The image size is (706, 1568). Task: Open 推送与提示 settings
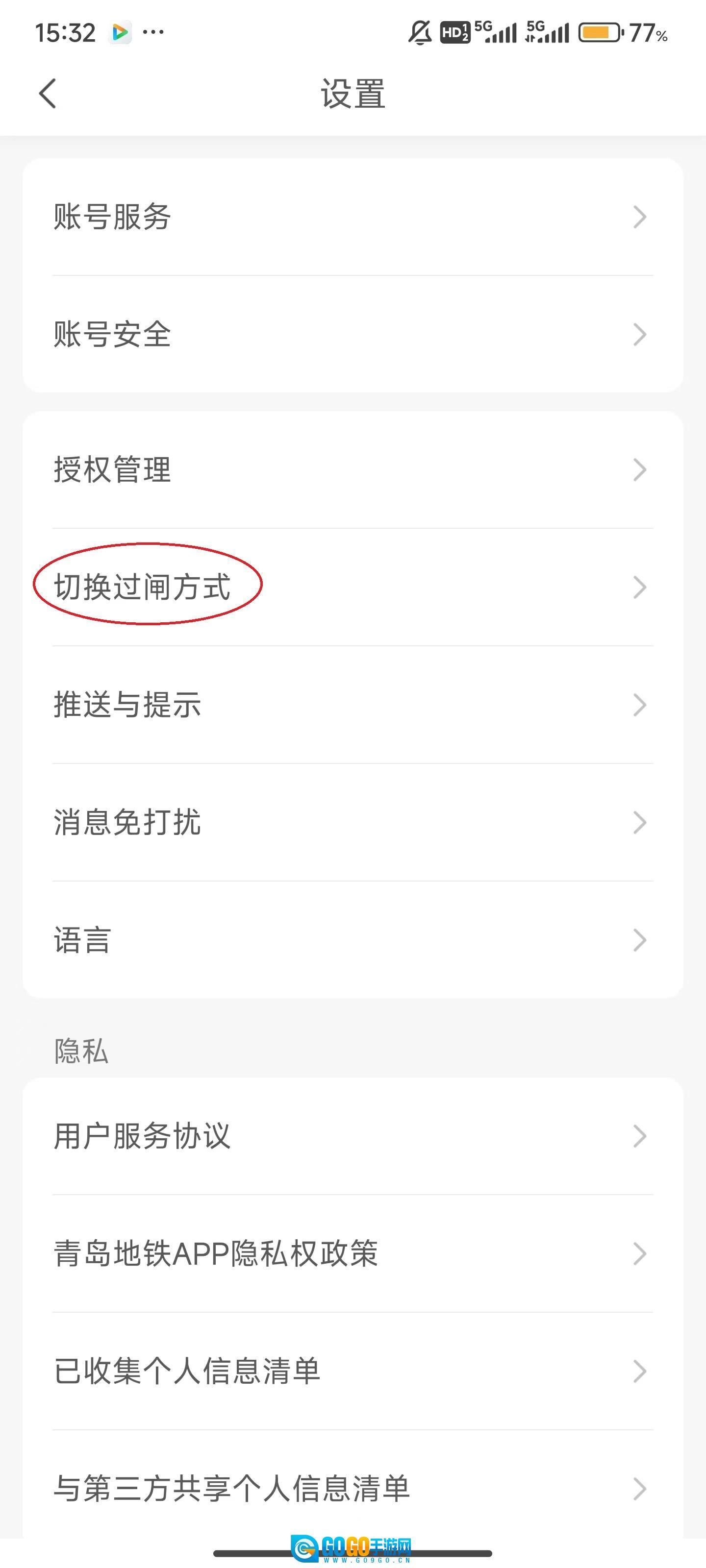tap(352, 704)
